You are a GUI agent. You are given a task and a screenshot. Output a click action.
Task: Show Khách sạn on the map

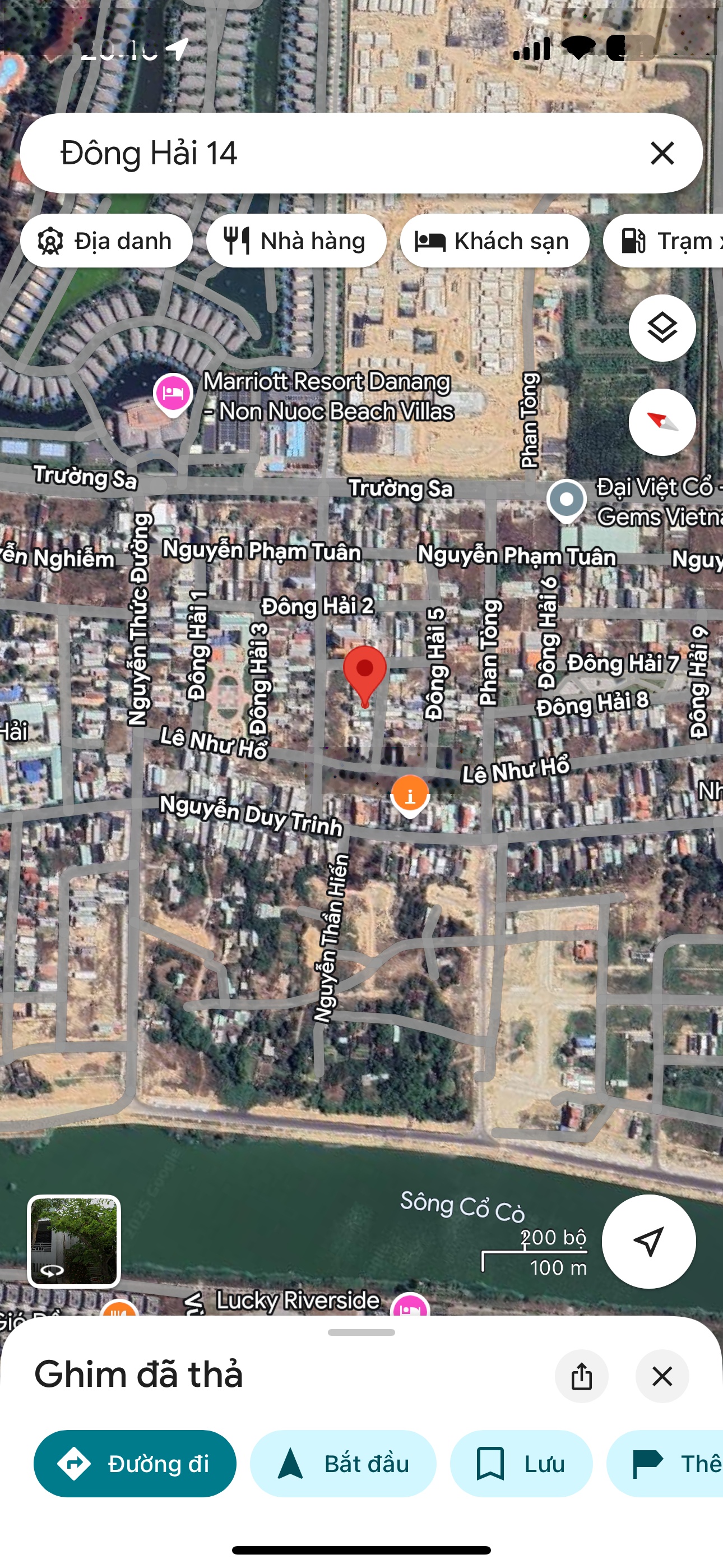494,241
